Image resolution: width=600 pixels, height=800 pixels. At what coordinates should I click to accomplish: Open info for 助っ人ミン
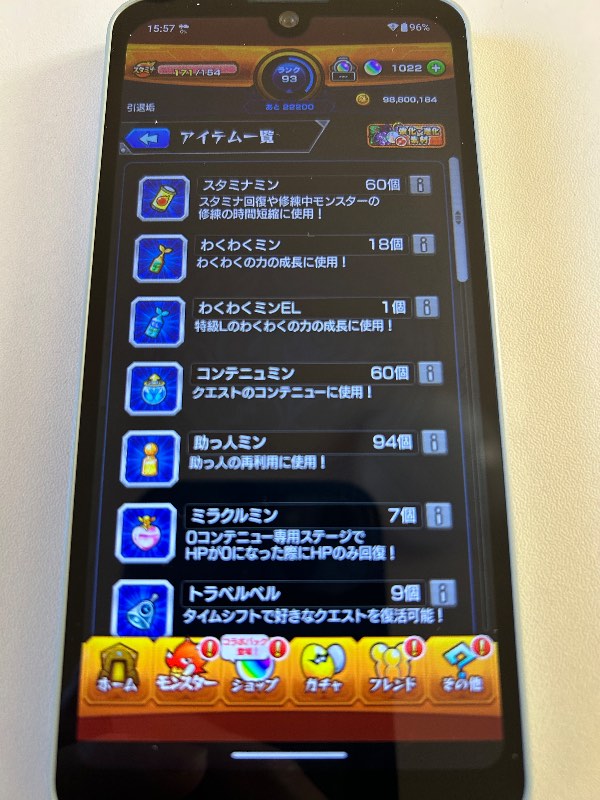(434, 442)
